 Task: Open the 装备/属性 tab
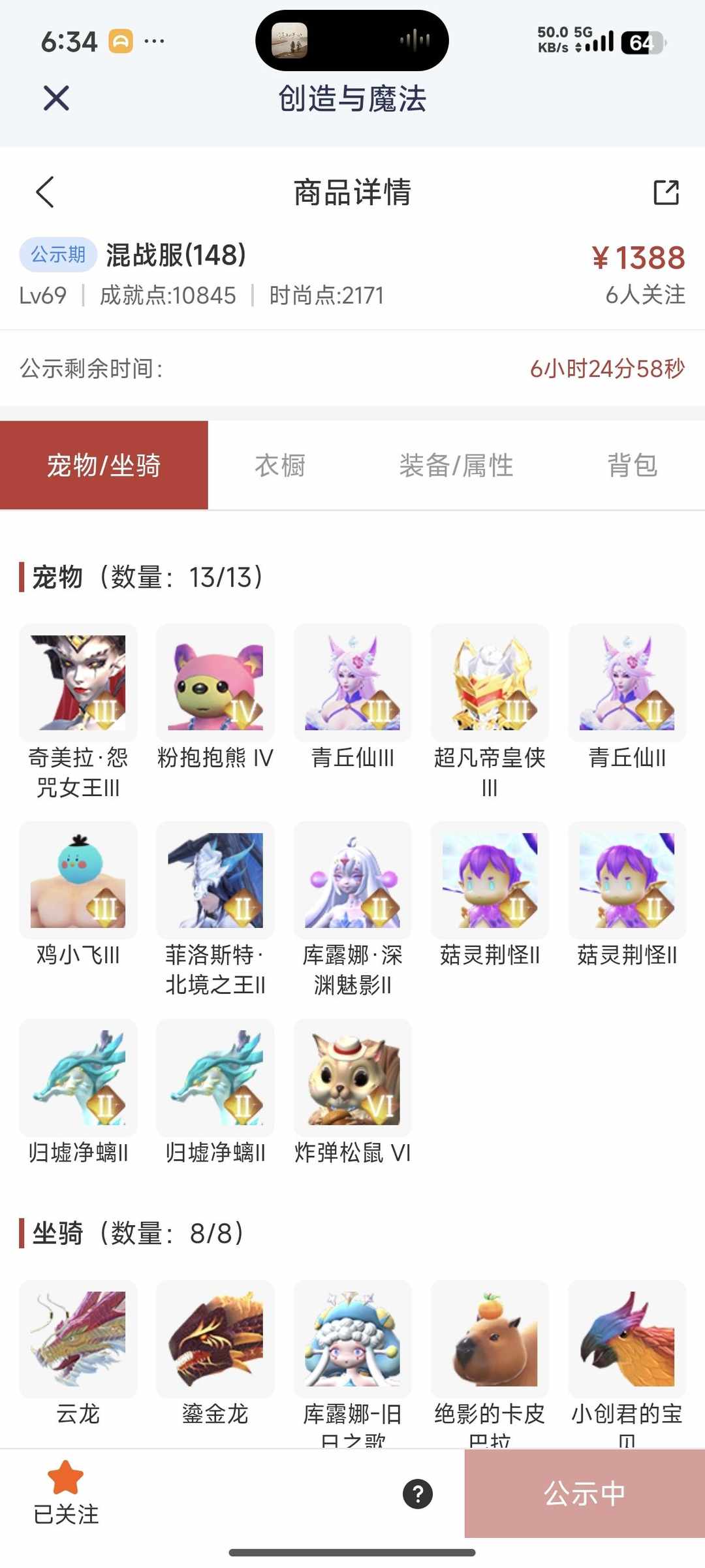(x=457, y=464)
